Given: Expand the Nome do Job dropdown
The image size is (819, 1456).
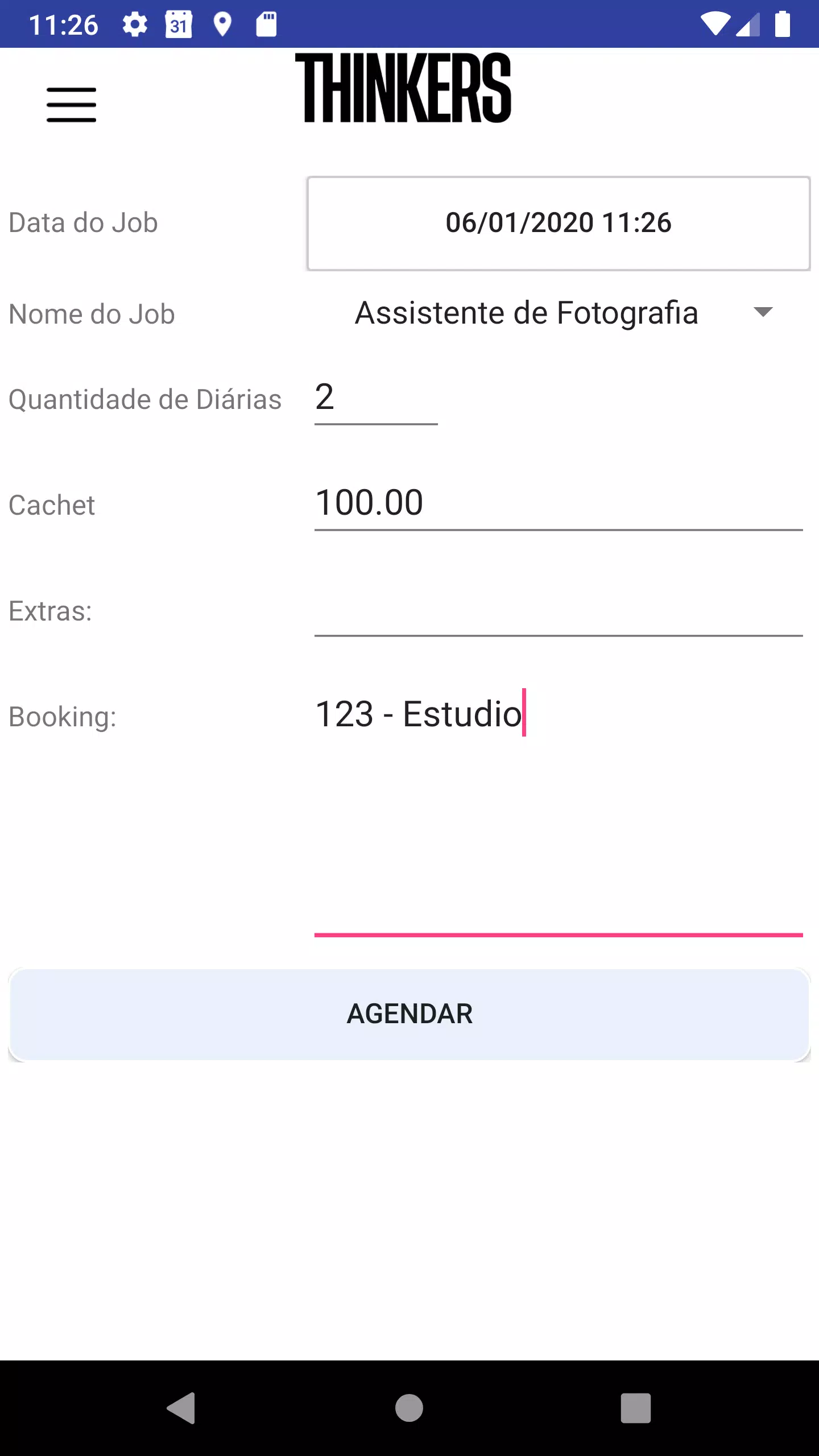Looking at the screenshot, I should pos(559,313).
